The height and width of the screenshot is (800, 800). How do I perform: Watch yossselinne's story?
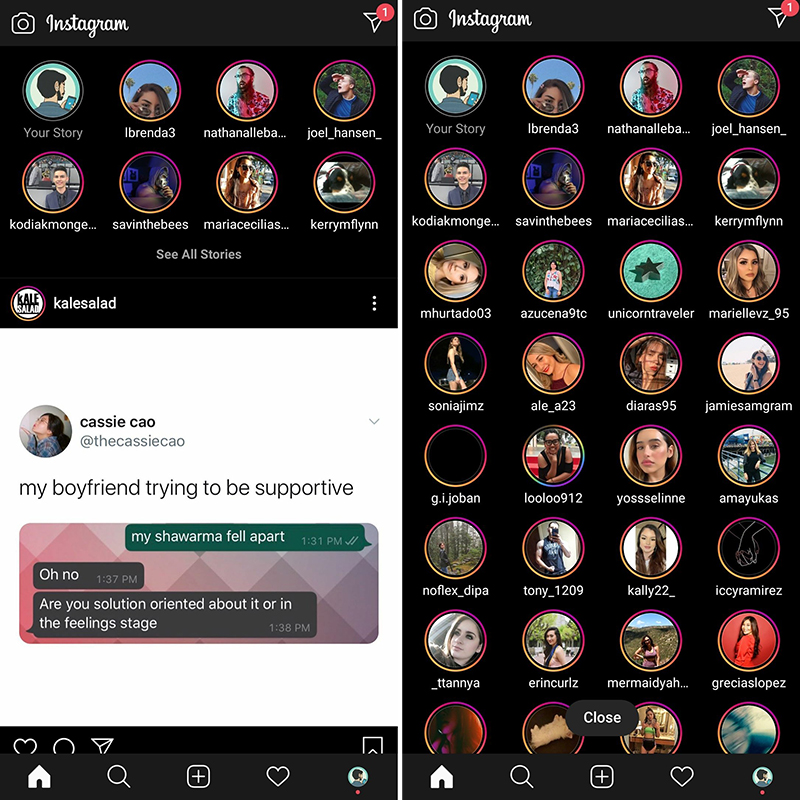coord(651,456)
